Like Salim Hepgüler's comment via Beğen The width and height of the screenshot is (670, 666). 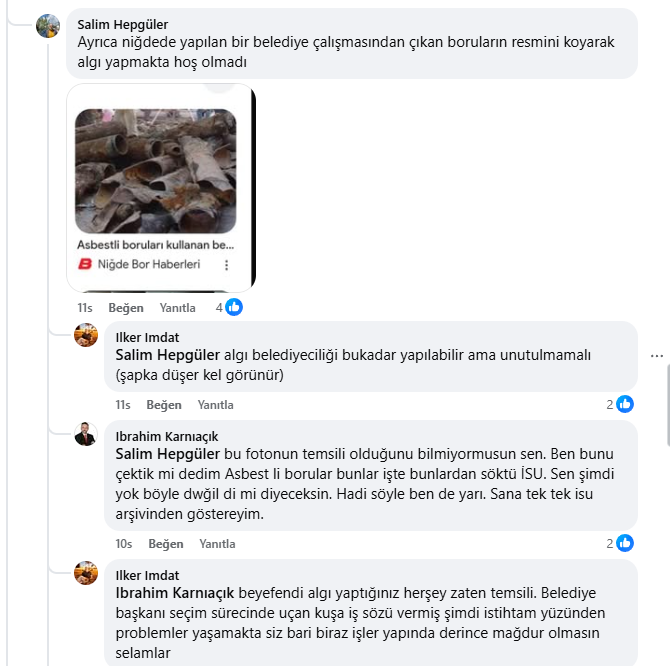[x=126, y=308]
